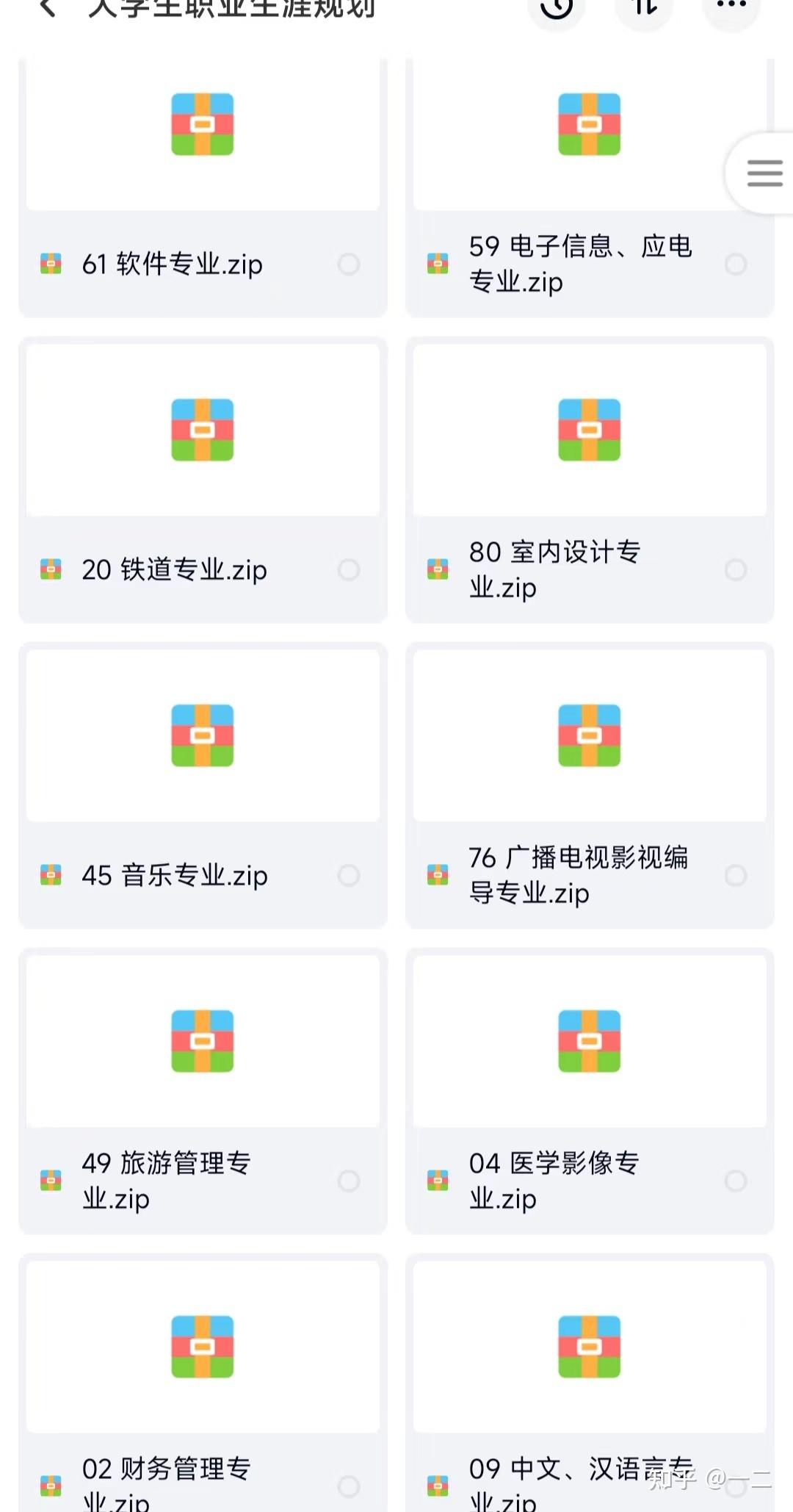
Task: Tap the floating list menu button
Action: point(764,174)
